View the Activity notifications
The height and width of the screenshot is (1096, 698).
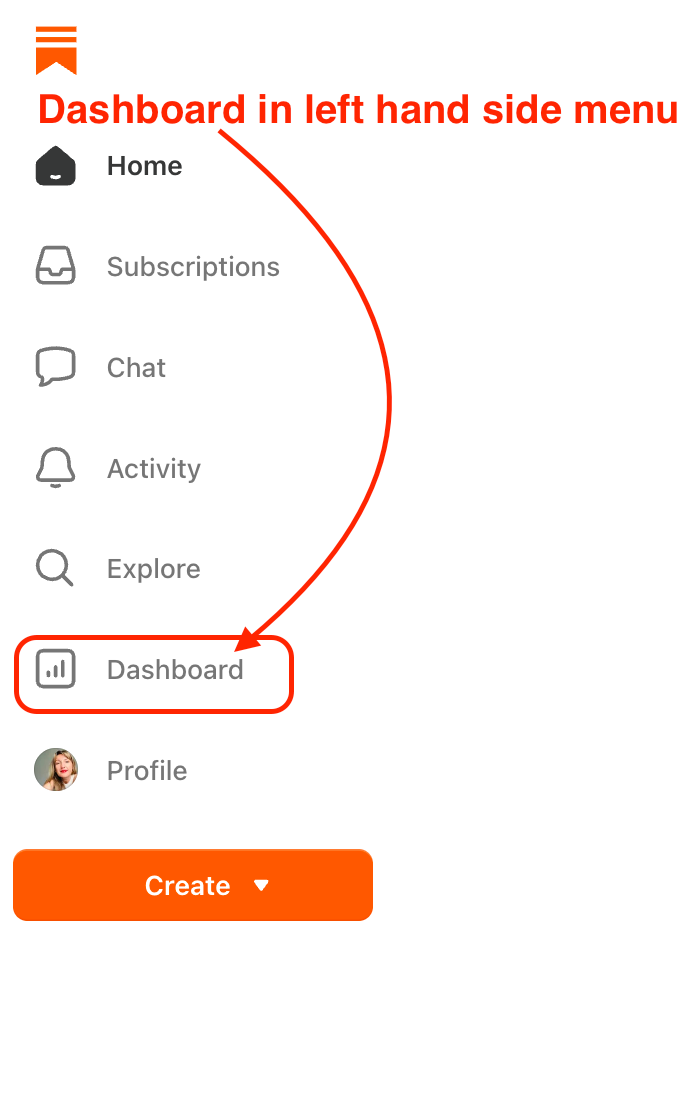(x=118, y=468)
